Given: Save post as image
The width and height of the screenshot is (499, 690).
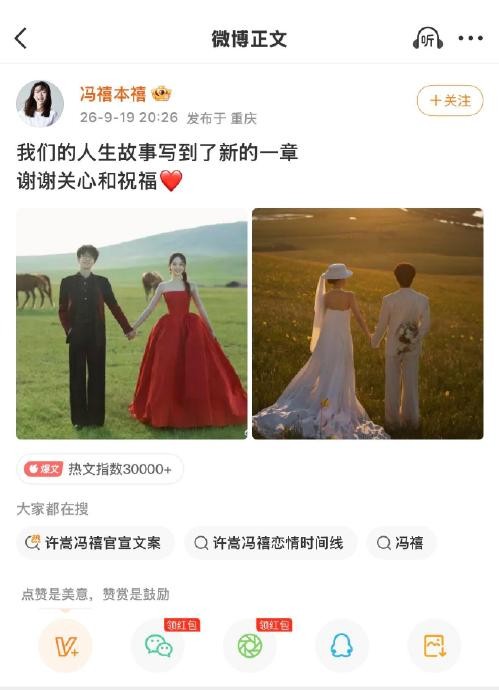Looking at the screenshot, I should pos(434,646).
